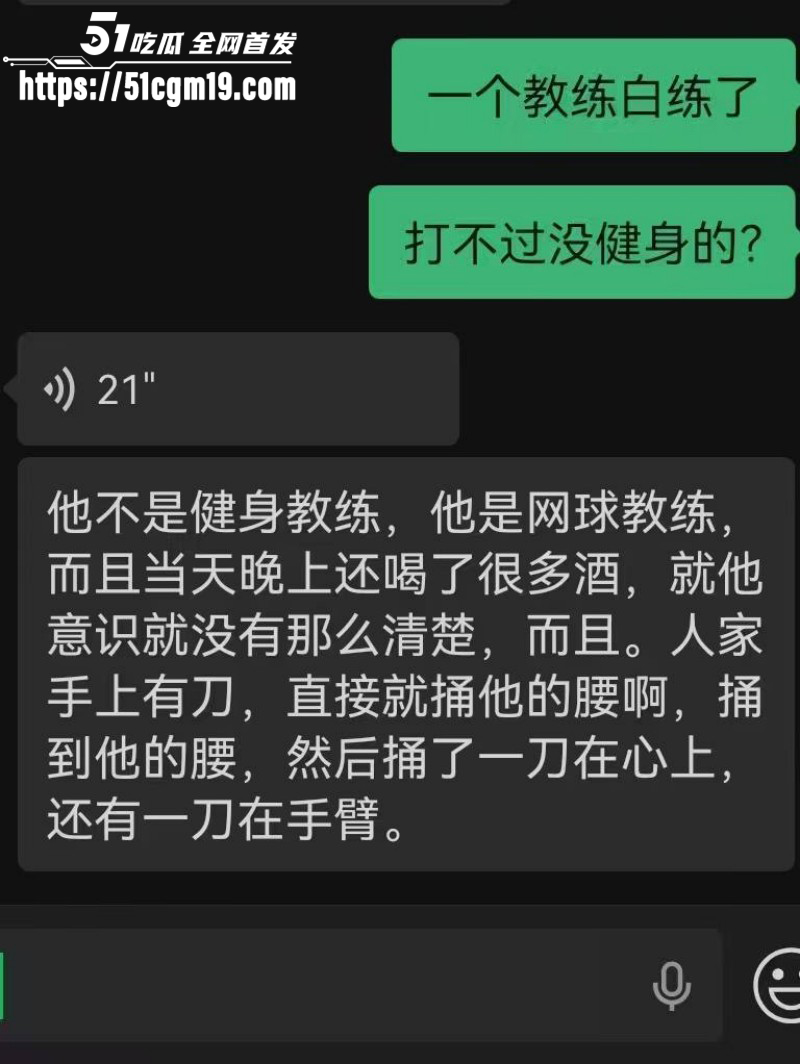This screenshot has height=1064, width=800.
Task: Tap the tail pointer of the voice bubble
Action: pyautogui.click(x=10, y=390)
